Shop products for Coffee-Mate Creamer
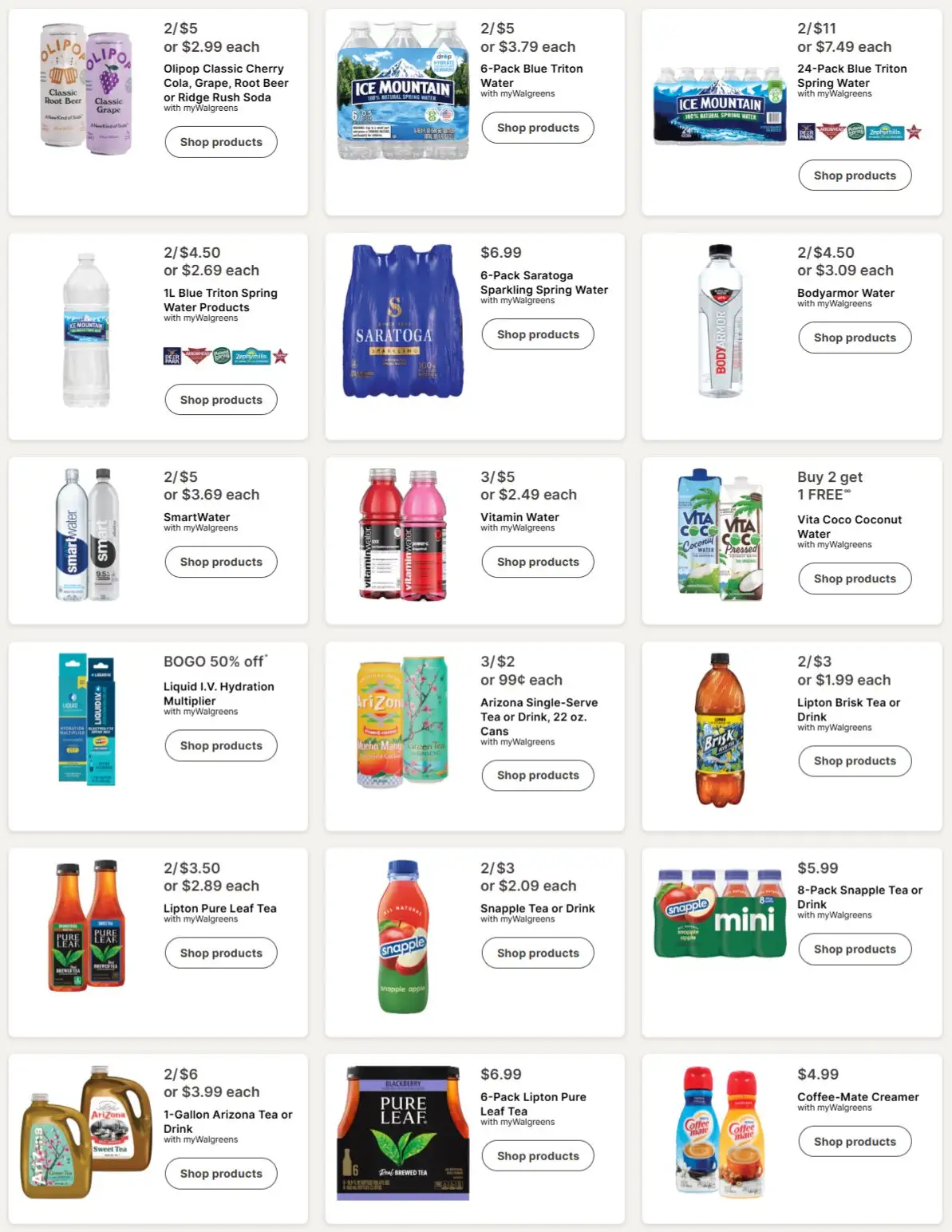The height and width of the screenshot is (1232, 952). (x=855, y=1141)
